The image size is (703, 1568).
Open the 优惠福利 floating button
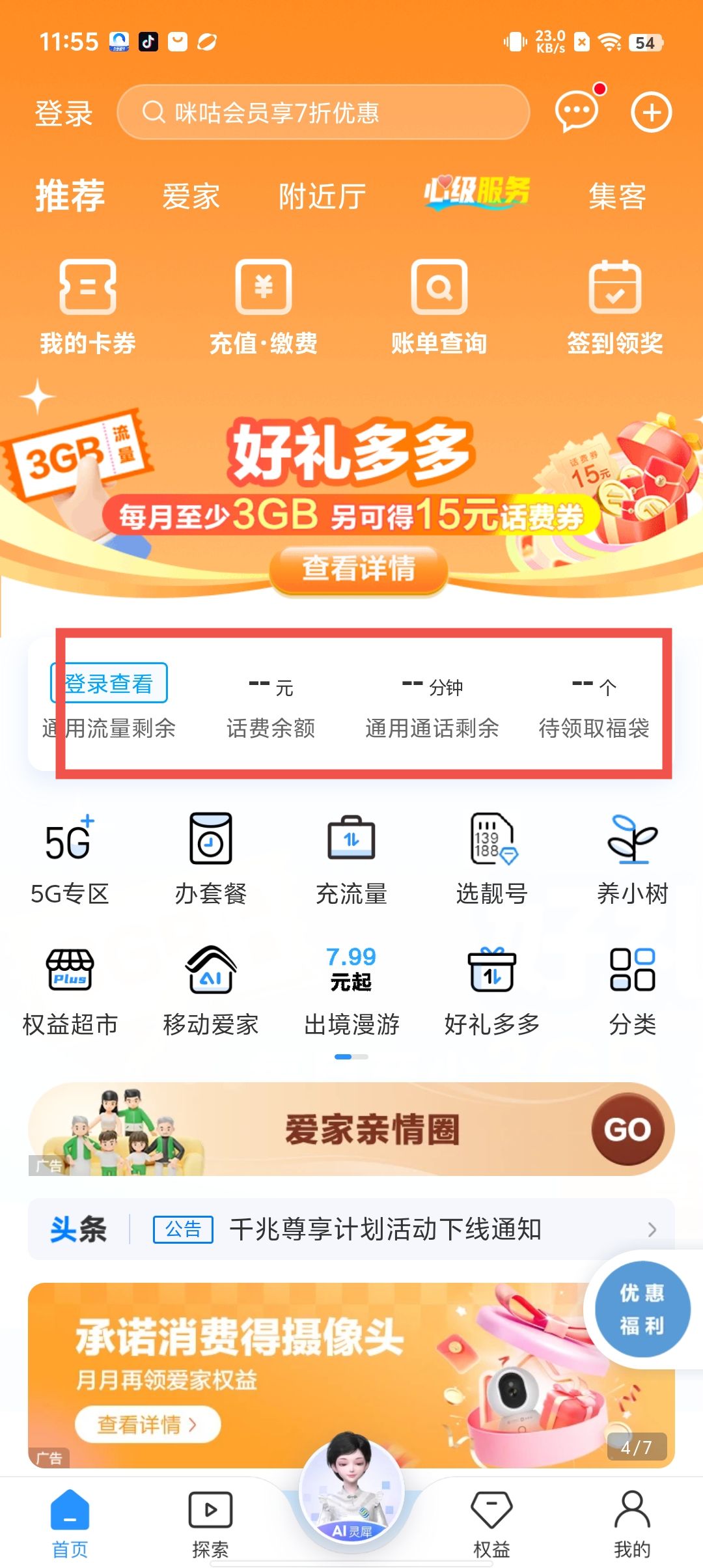click(641, 1309)
